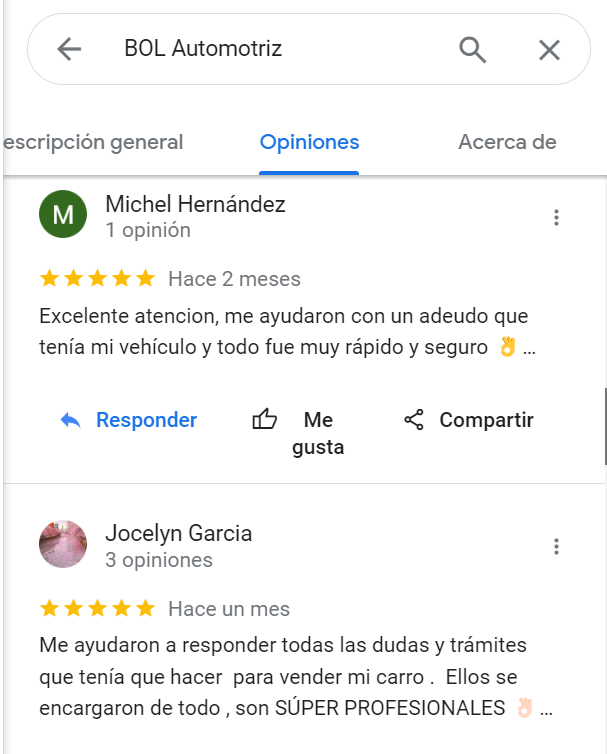Expand Michel Hernández's truncated review text
Image resolution: width=607 pixels, height=754 pixels.
(x=530, y=351)
